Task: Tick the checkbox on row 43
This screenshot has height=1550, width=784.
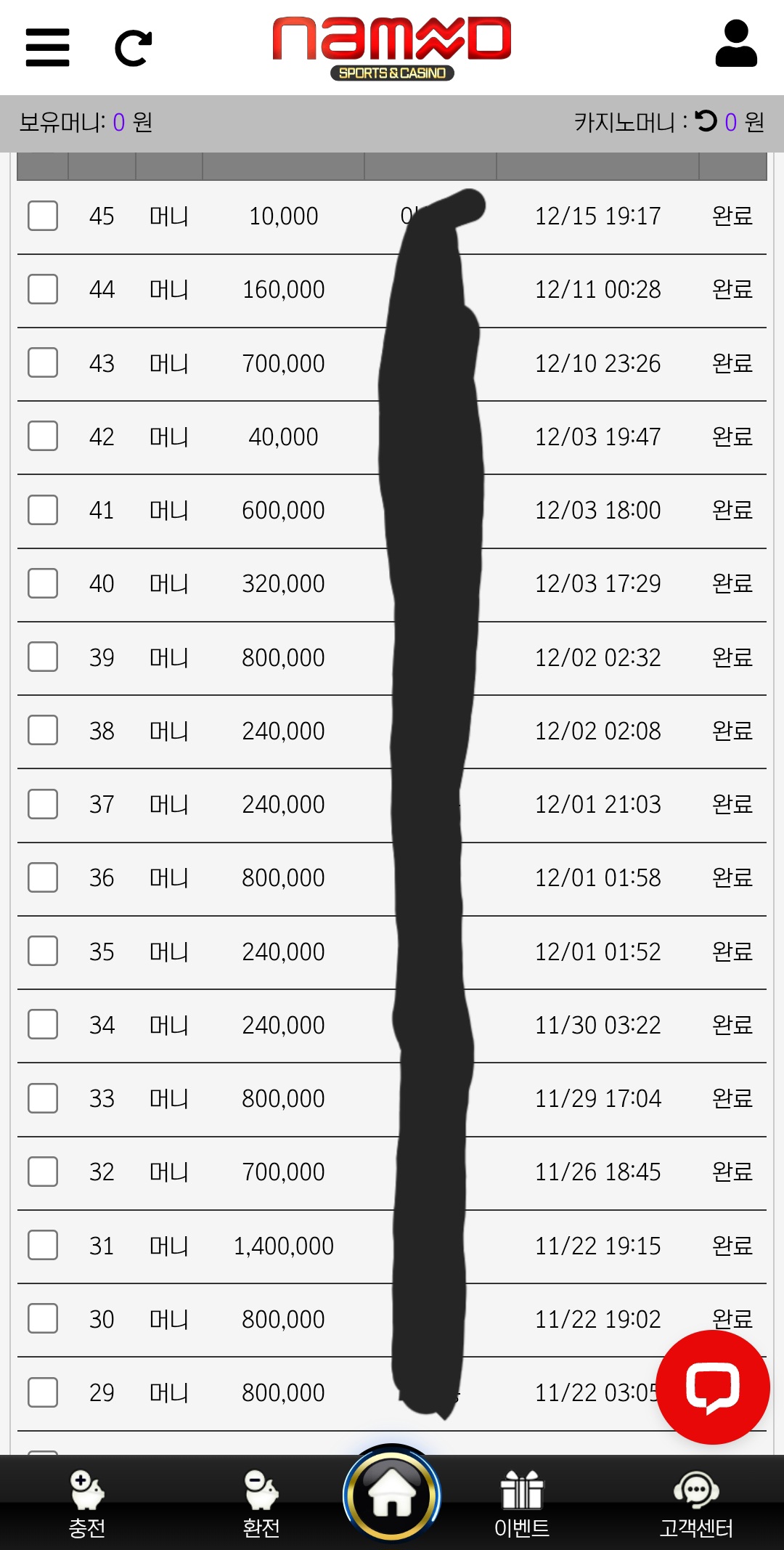Action: [x=43, y=362]
